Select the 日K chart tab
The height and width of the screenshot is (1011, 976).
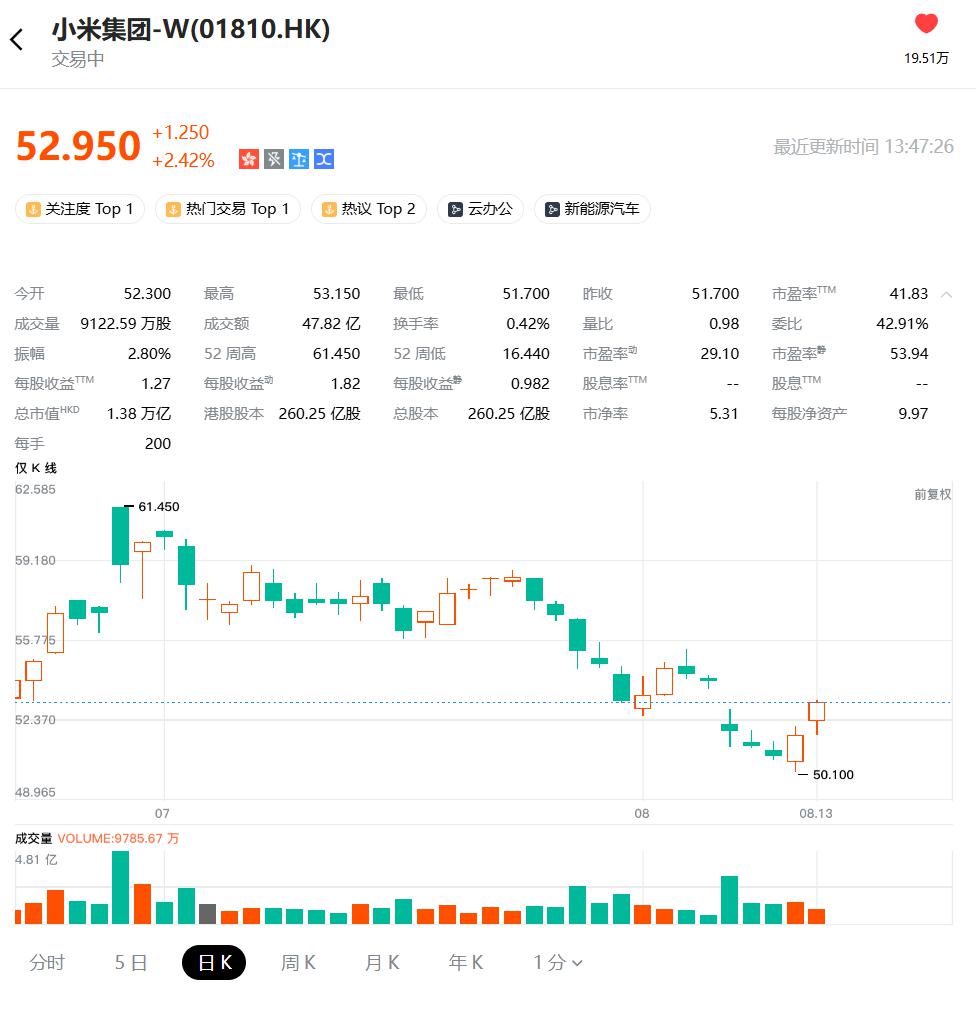[x=214, y=962]
